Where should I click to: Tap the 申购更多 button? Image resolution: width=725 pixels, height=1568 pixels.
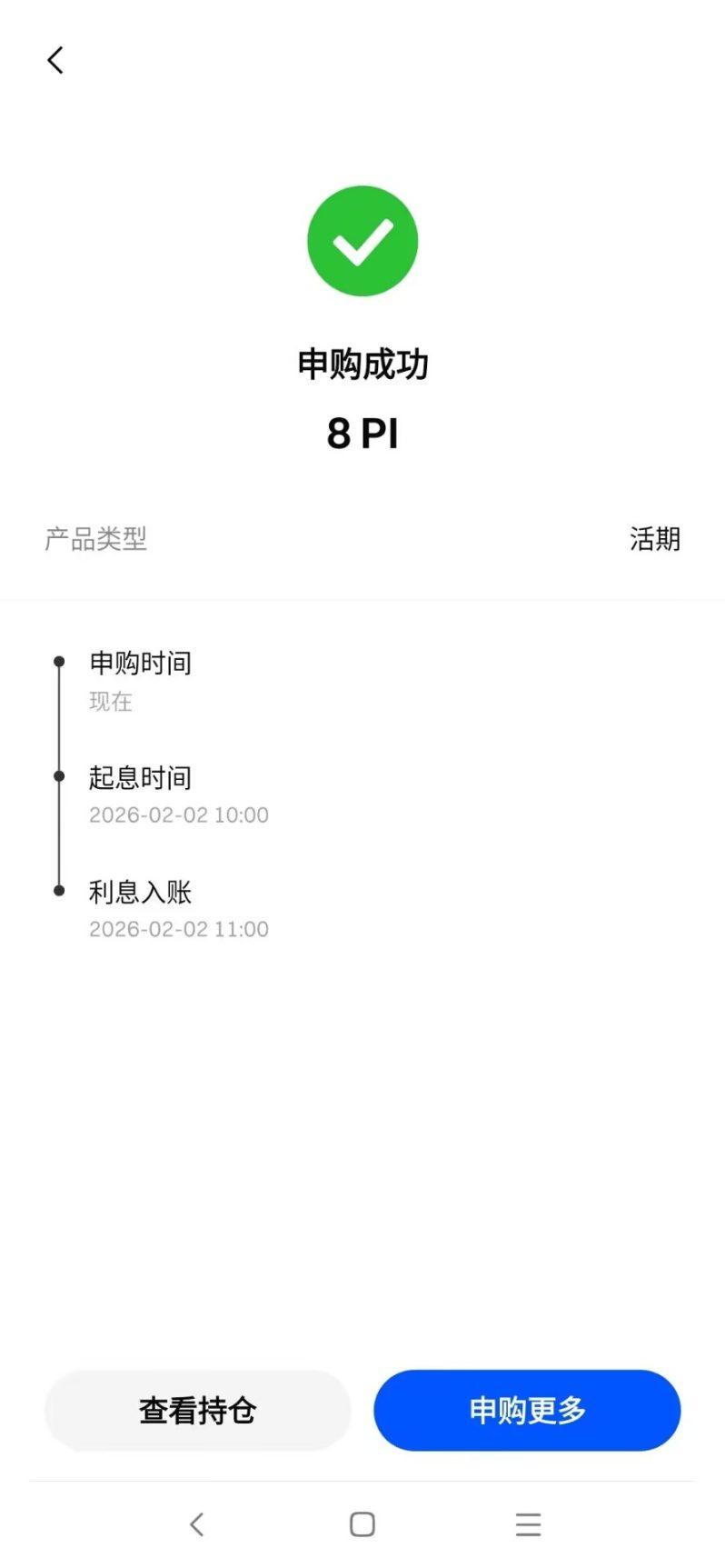(x=527, y=1410)
